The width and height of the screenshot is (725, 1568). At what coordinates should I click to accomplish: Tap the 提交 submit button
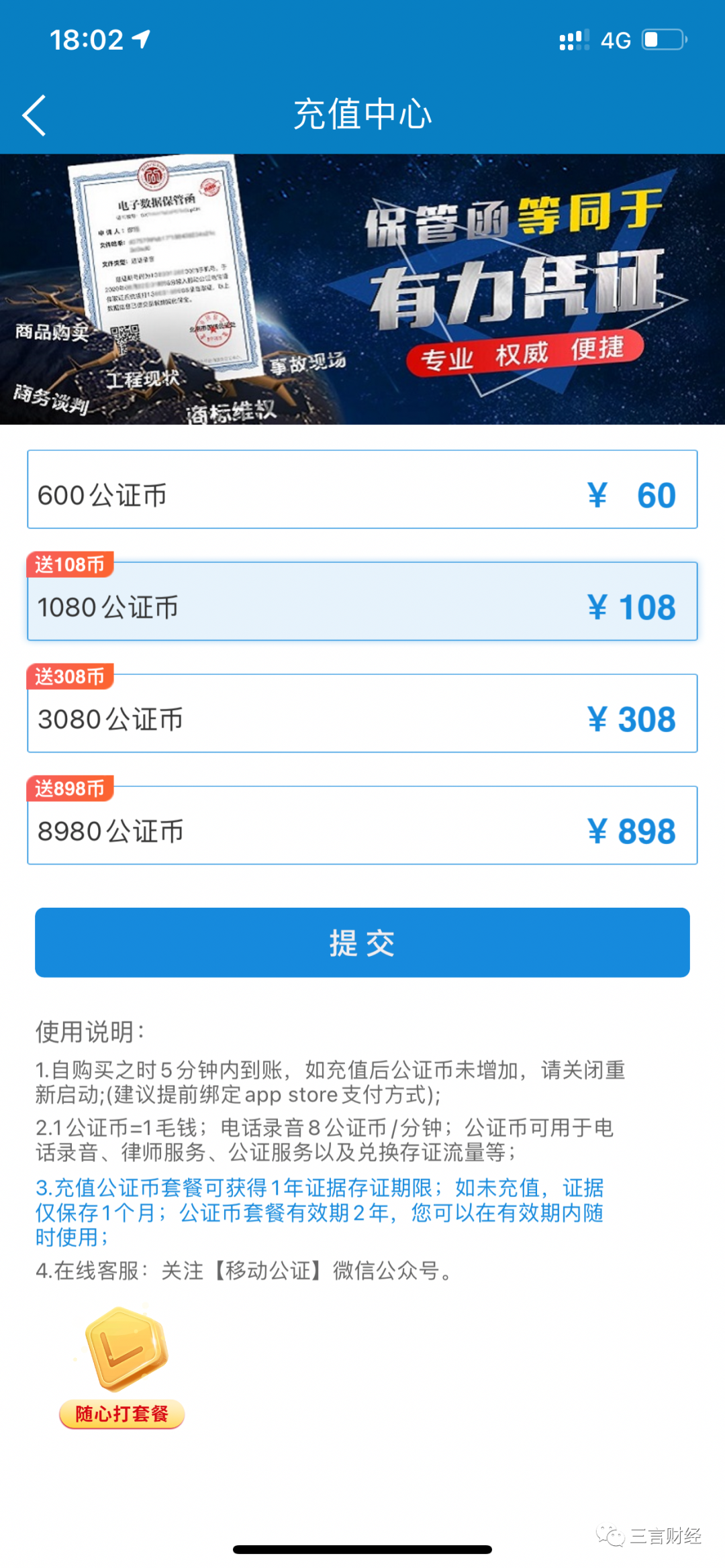tap(362, 943)
